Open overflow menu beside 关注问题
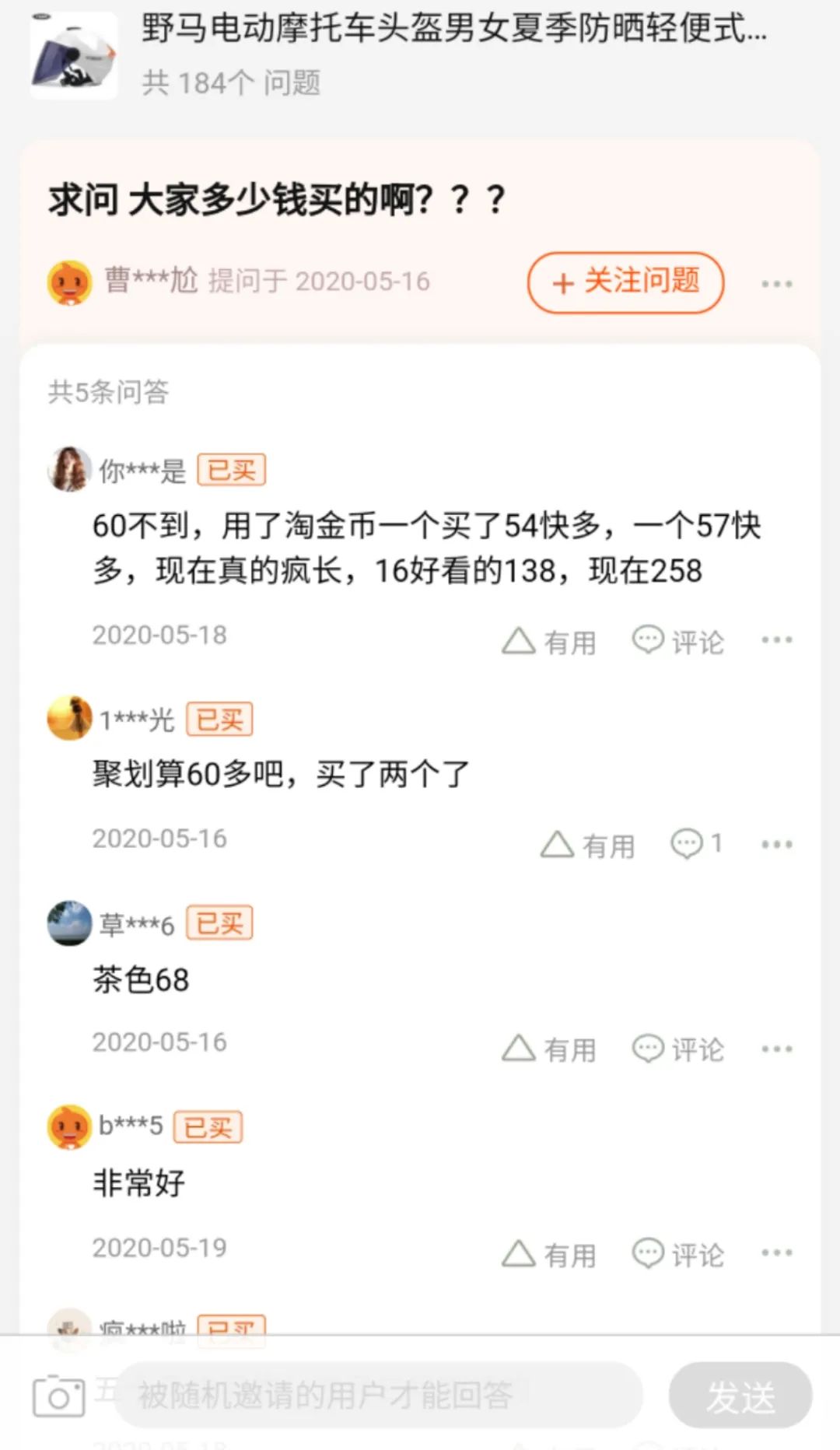 tap(776, 284)
